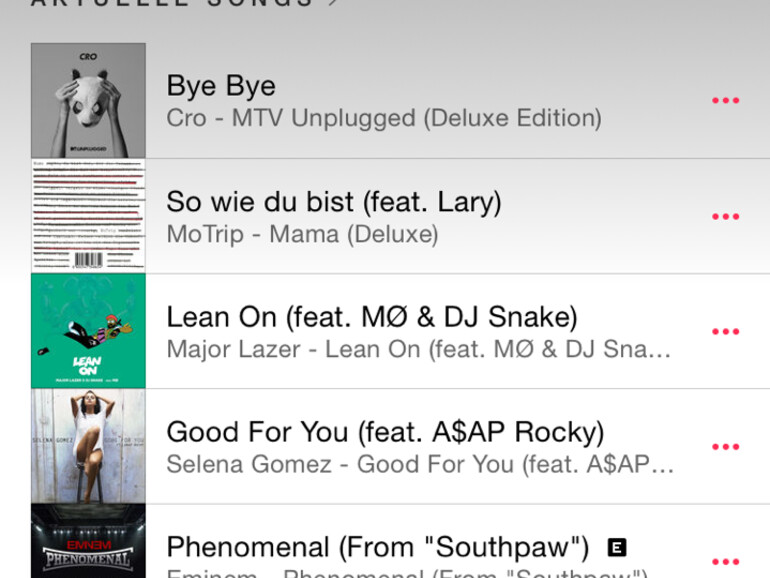Open more options for Bye Bye
Screen dimensions: 770x578
click(x=725, y=101)
